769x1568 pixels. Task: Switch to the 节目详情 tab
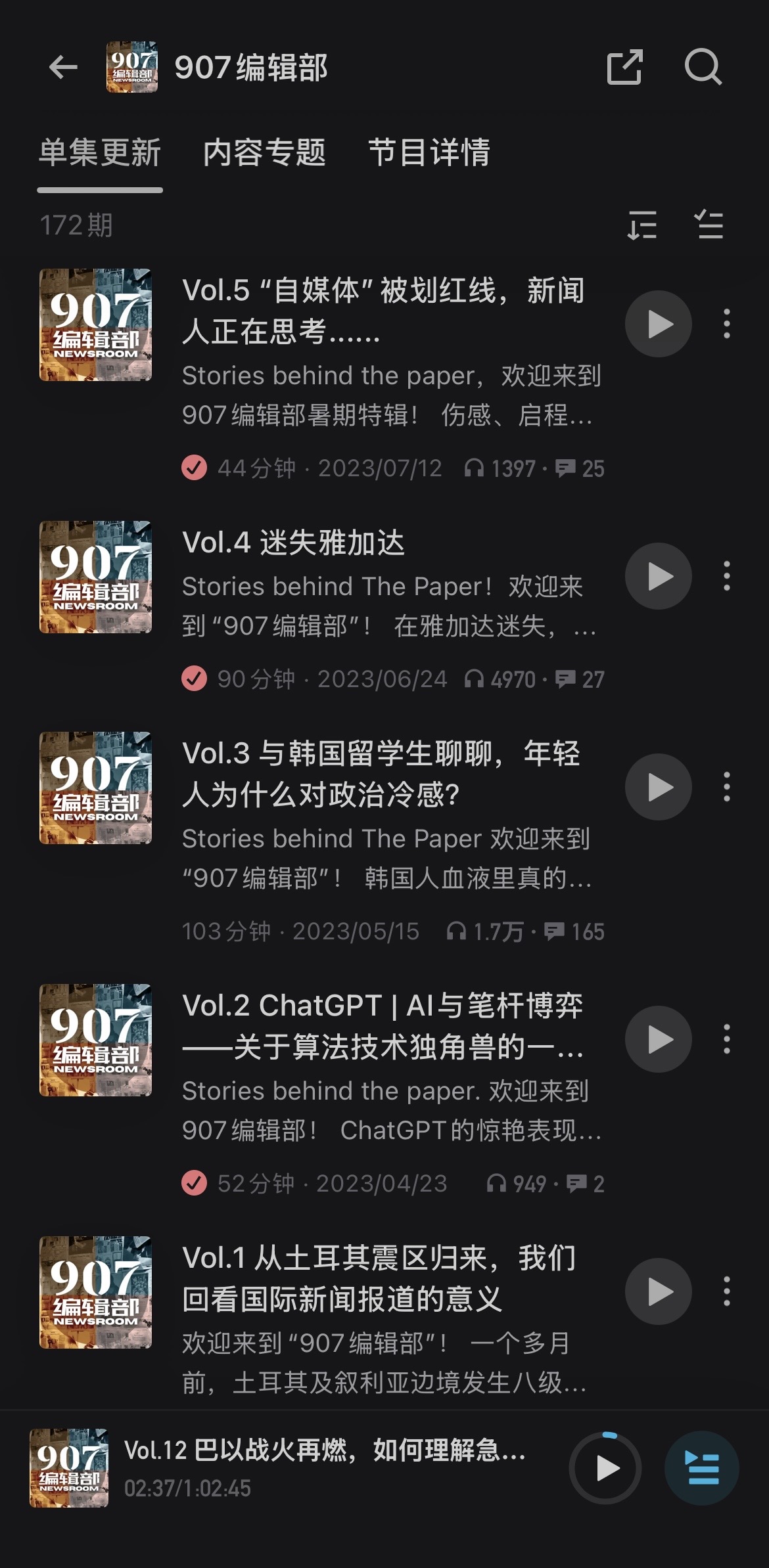(431, 153)
